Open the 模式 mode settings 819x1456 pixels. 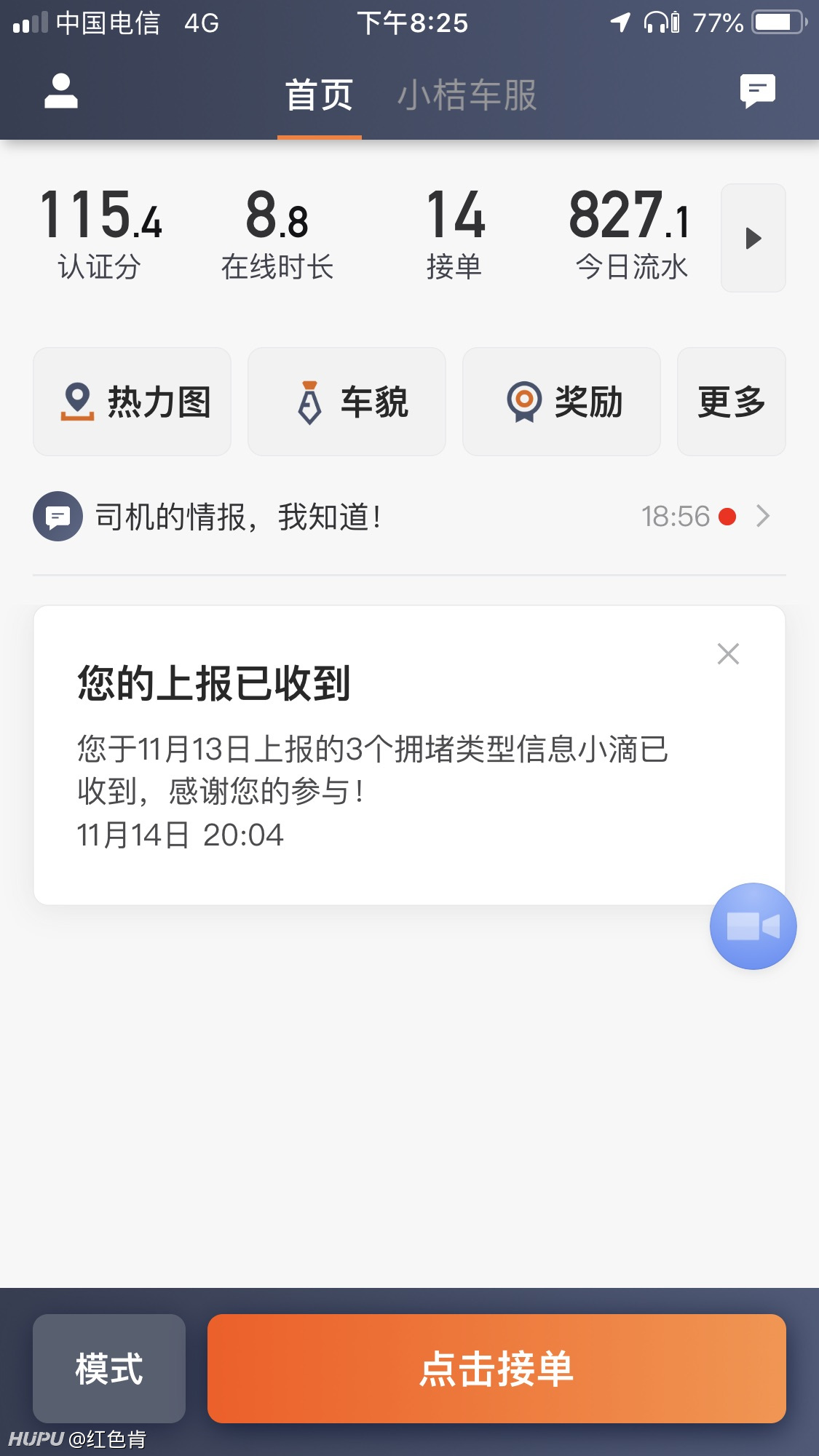tap(109, 1368)
